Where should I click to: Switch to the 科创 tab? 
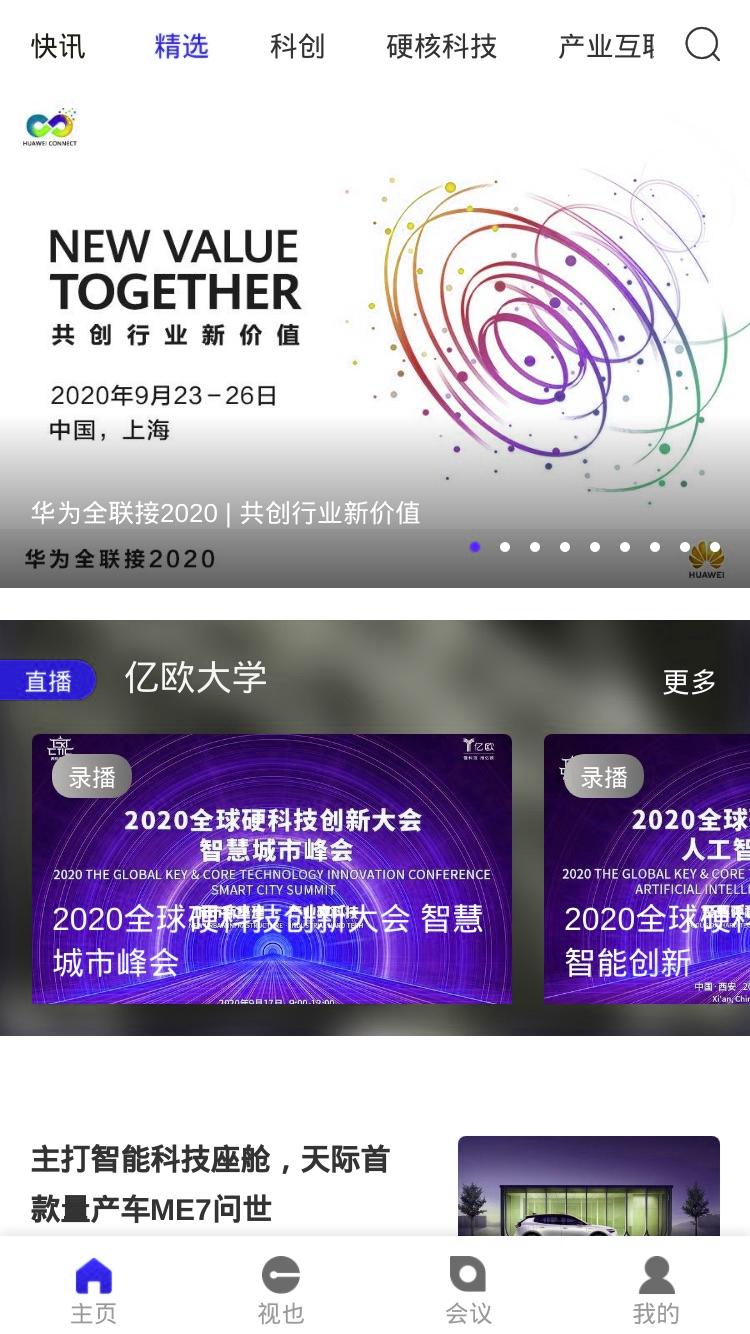297,46
